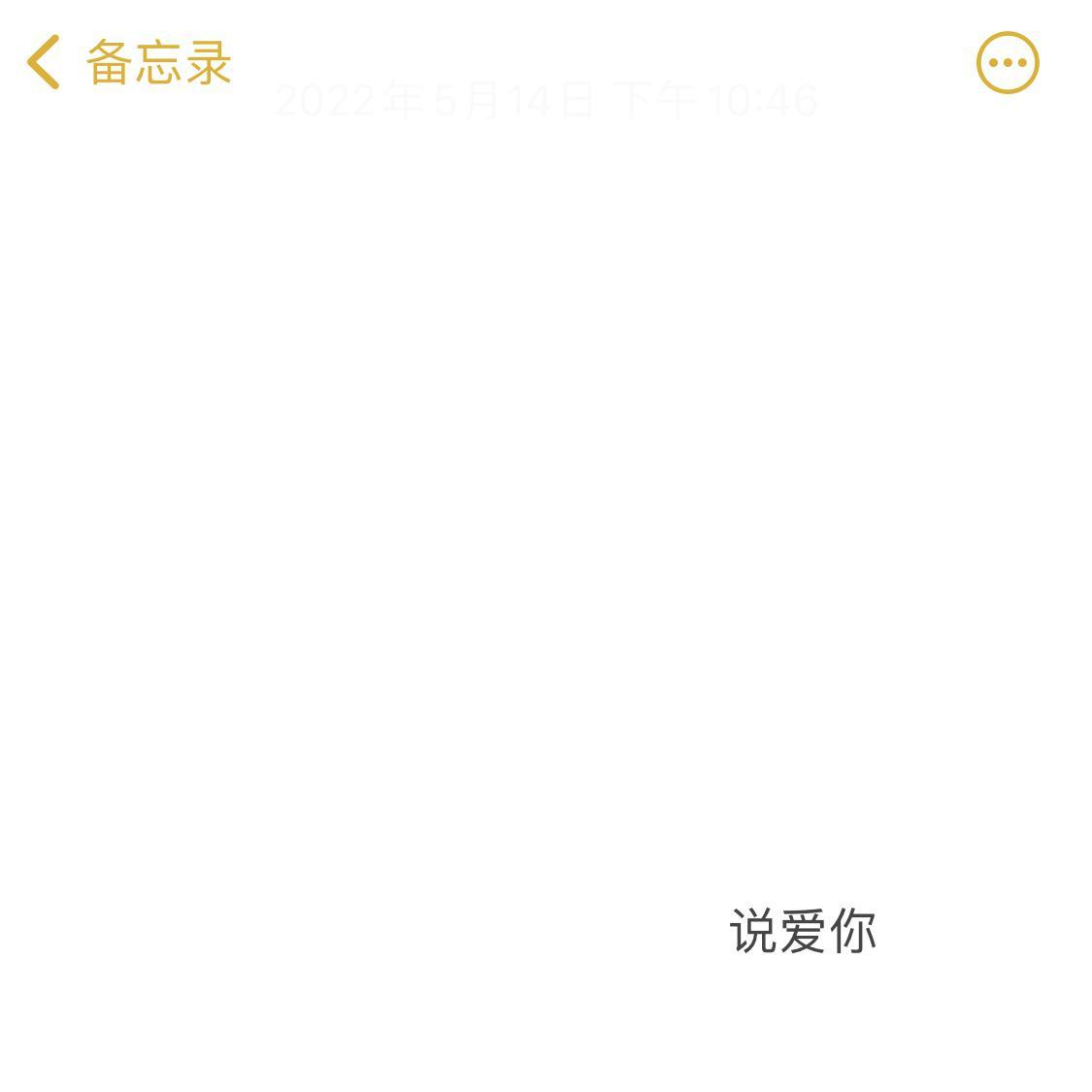Go back to the 备忘录 list

click(x=126, y=63)
